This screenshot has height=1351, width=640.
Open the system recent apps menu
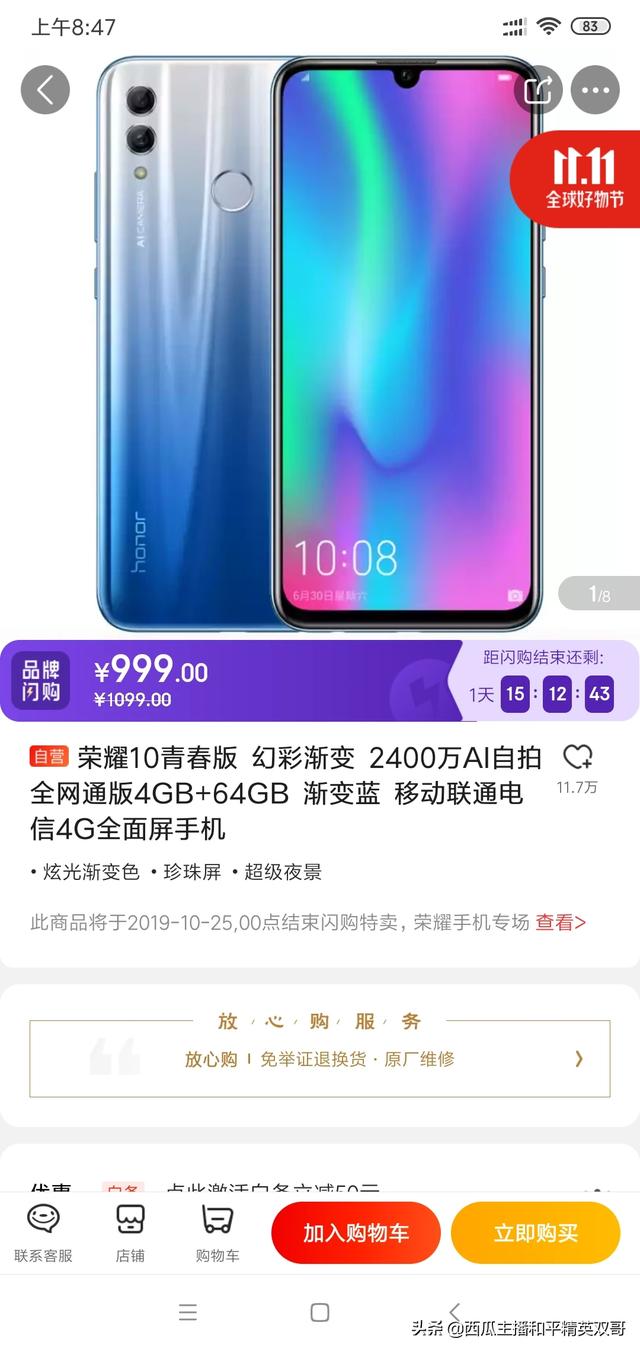(x=188, y=1312)
